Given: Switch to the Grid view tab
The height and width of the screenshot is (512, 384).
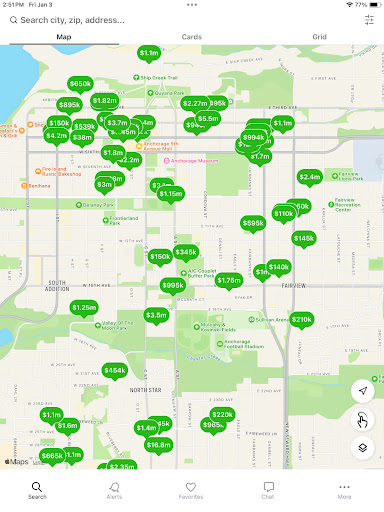Looking at the screenshot, I should coord(319,37).
